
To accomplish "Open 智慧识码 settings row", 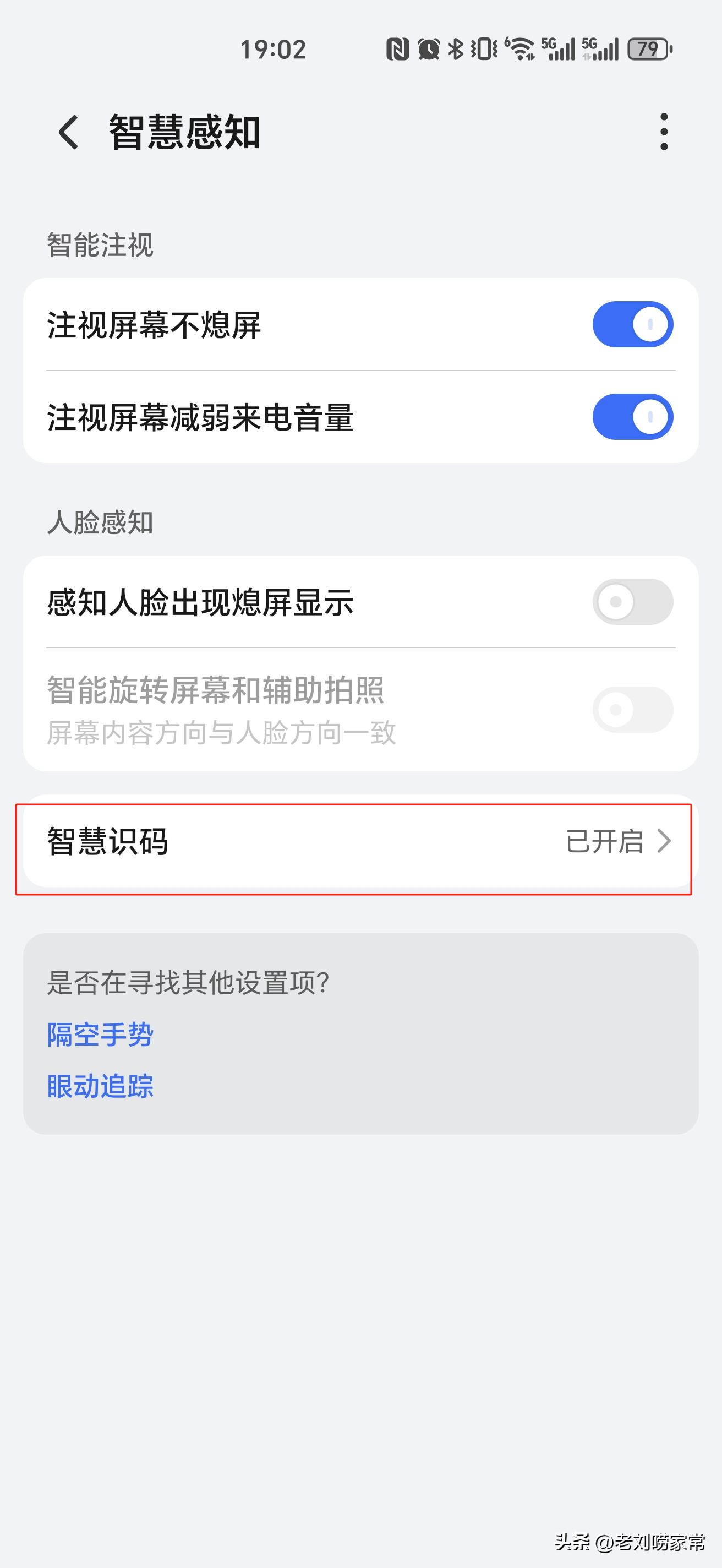I will [360, 842].
